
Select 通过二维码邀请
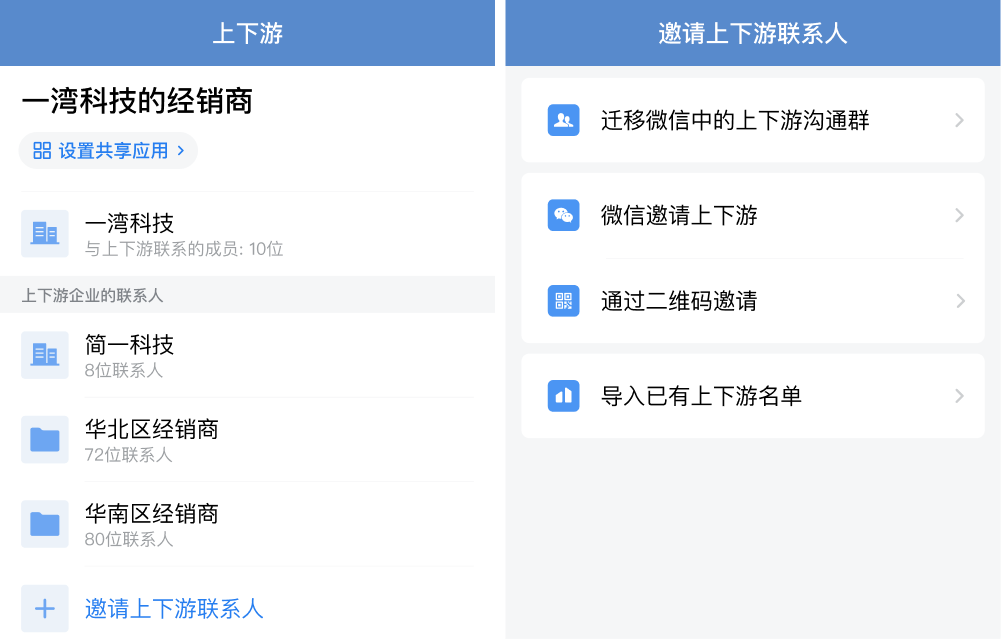click(752, 301)
